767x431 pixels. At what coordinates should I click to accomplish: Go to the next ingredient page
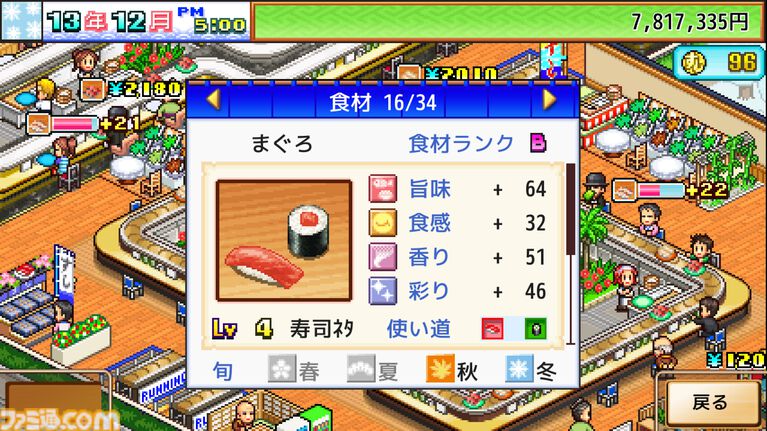pyautogui.click(x=549, y=101)
